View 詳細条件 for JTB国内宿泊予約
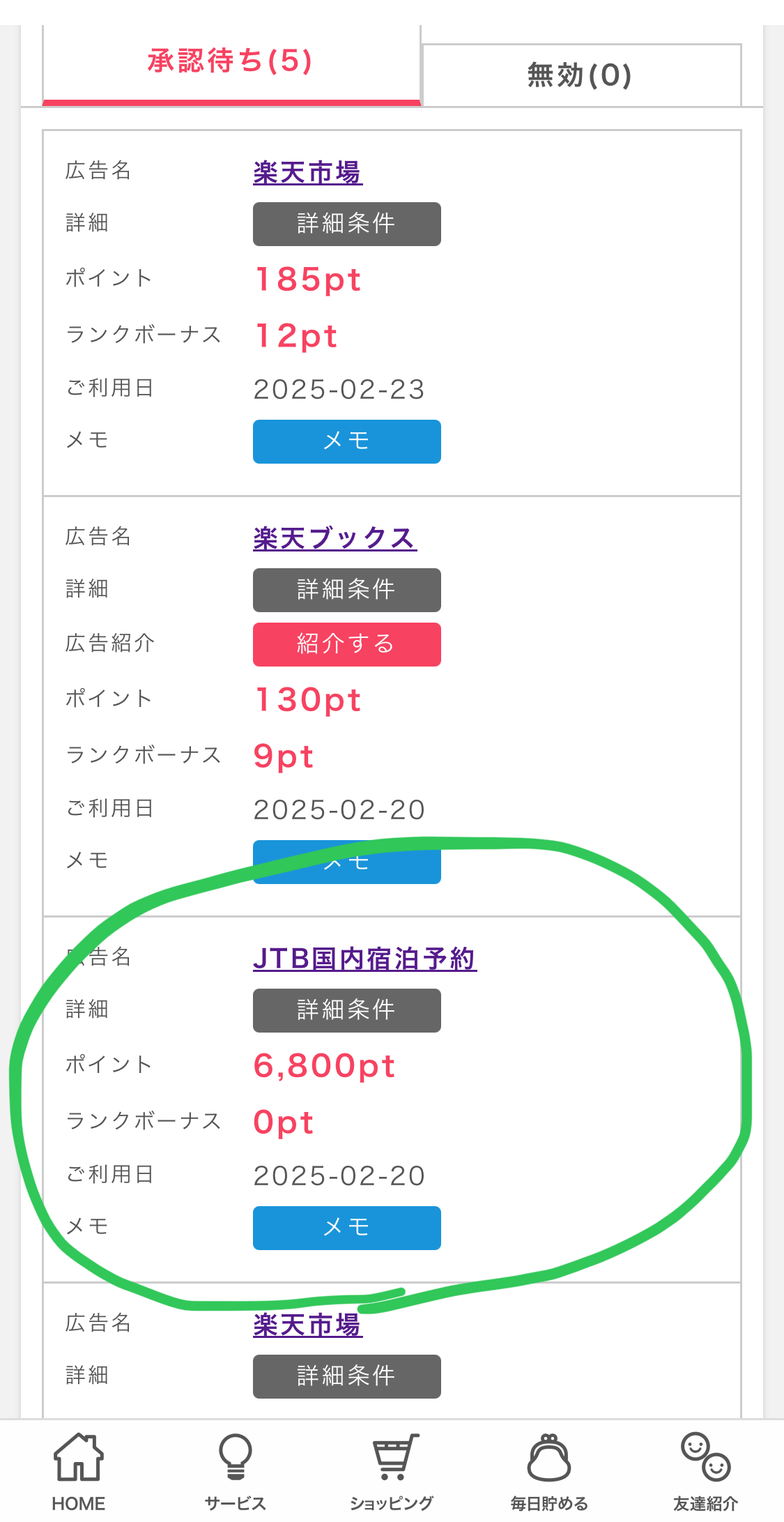The height and width of the screenshot is (1522, 784). click(346, 1010)
